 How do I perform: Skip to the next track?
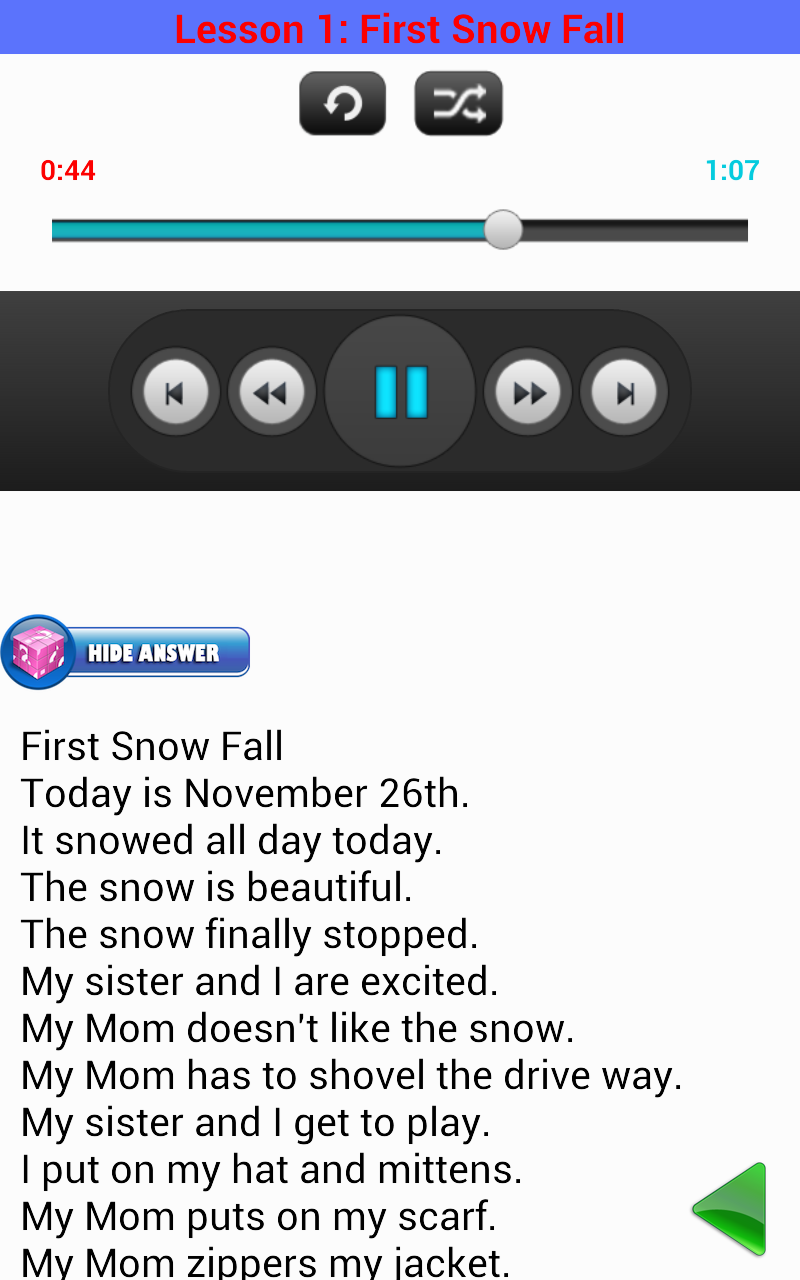click(x=624, y=392)
